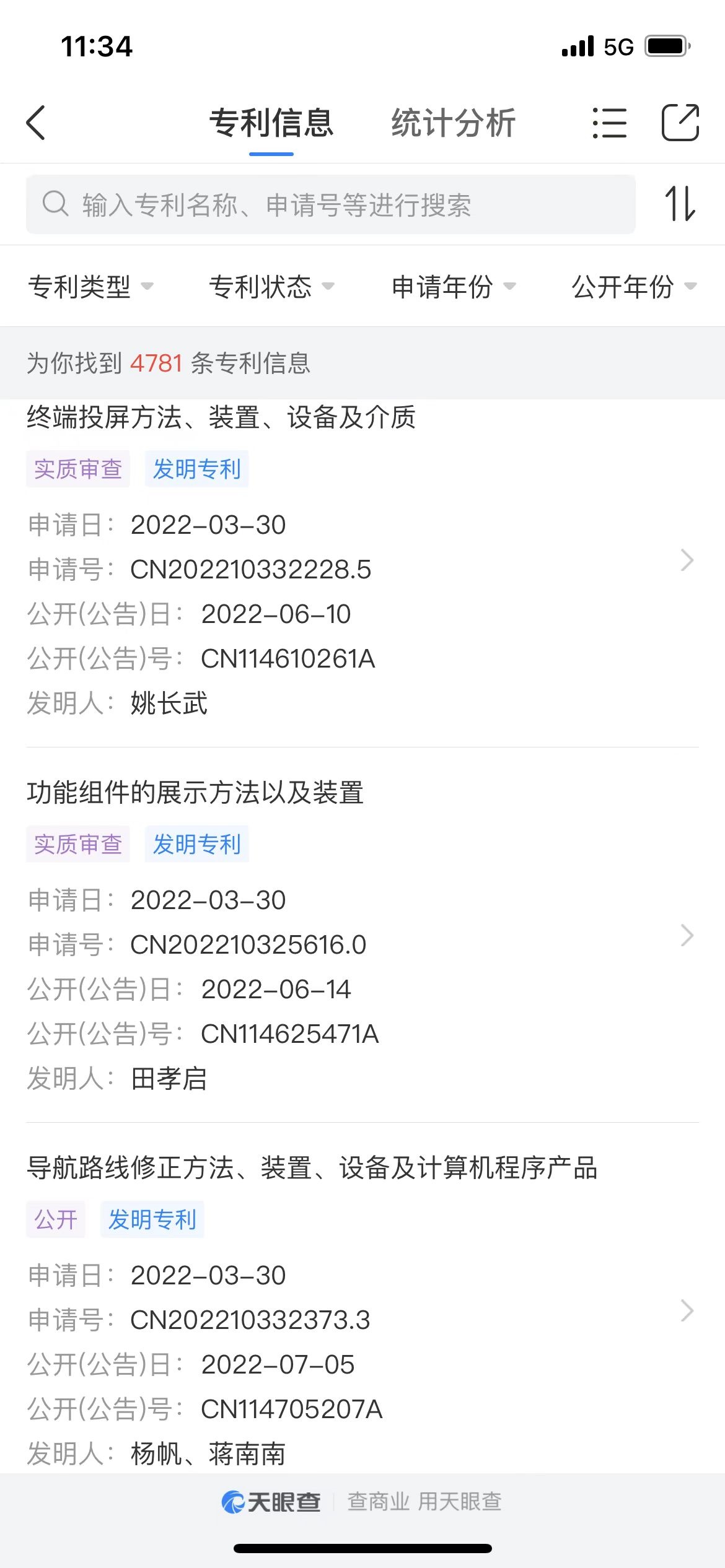Open the sort order arrows
Viewport: 725px width, 1568px height.
680,204
